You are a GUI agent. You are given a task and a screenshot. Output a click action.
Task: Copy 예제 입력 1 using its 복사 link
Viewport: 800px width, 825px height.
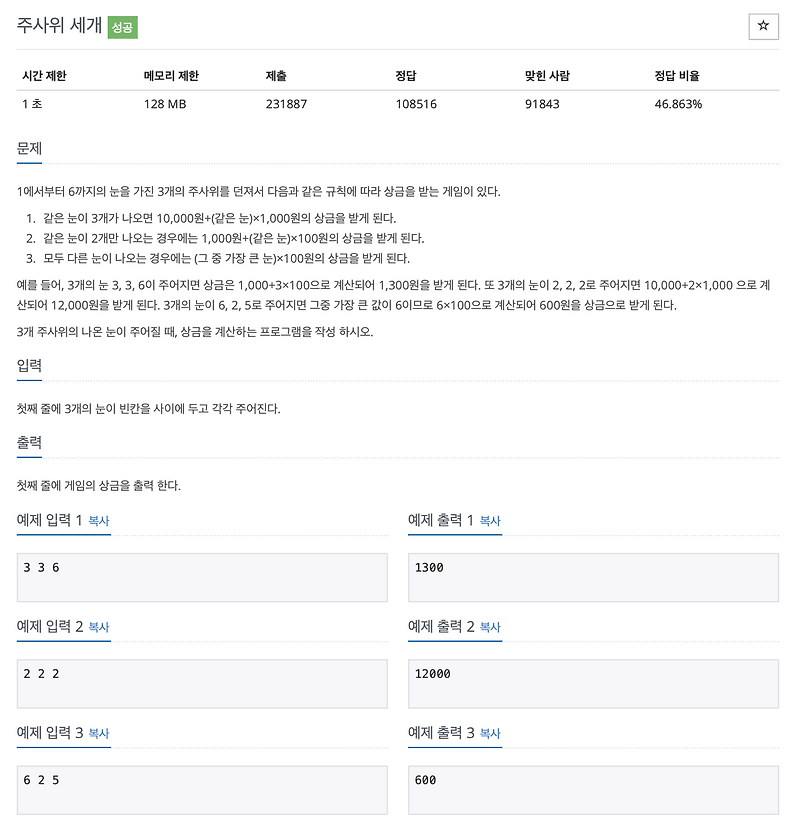[98, 520]
